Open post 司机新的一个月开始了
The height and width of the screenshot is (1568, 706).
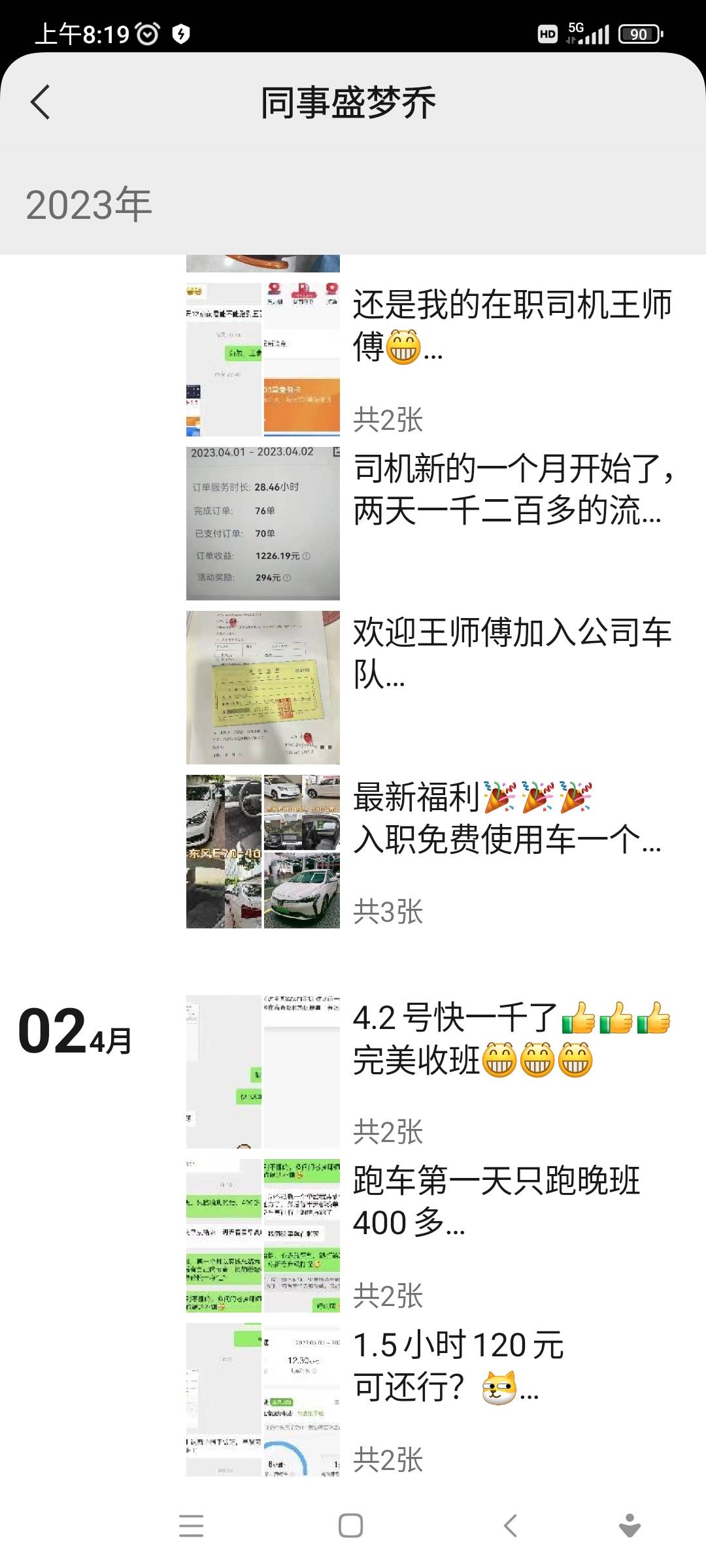pos(511,489)
